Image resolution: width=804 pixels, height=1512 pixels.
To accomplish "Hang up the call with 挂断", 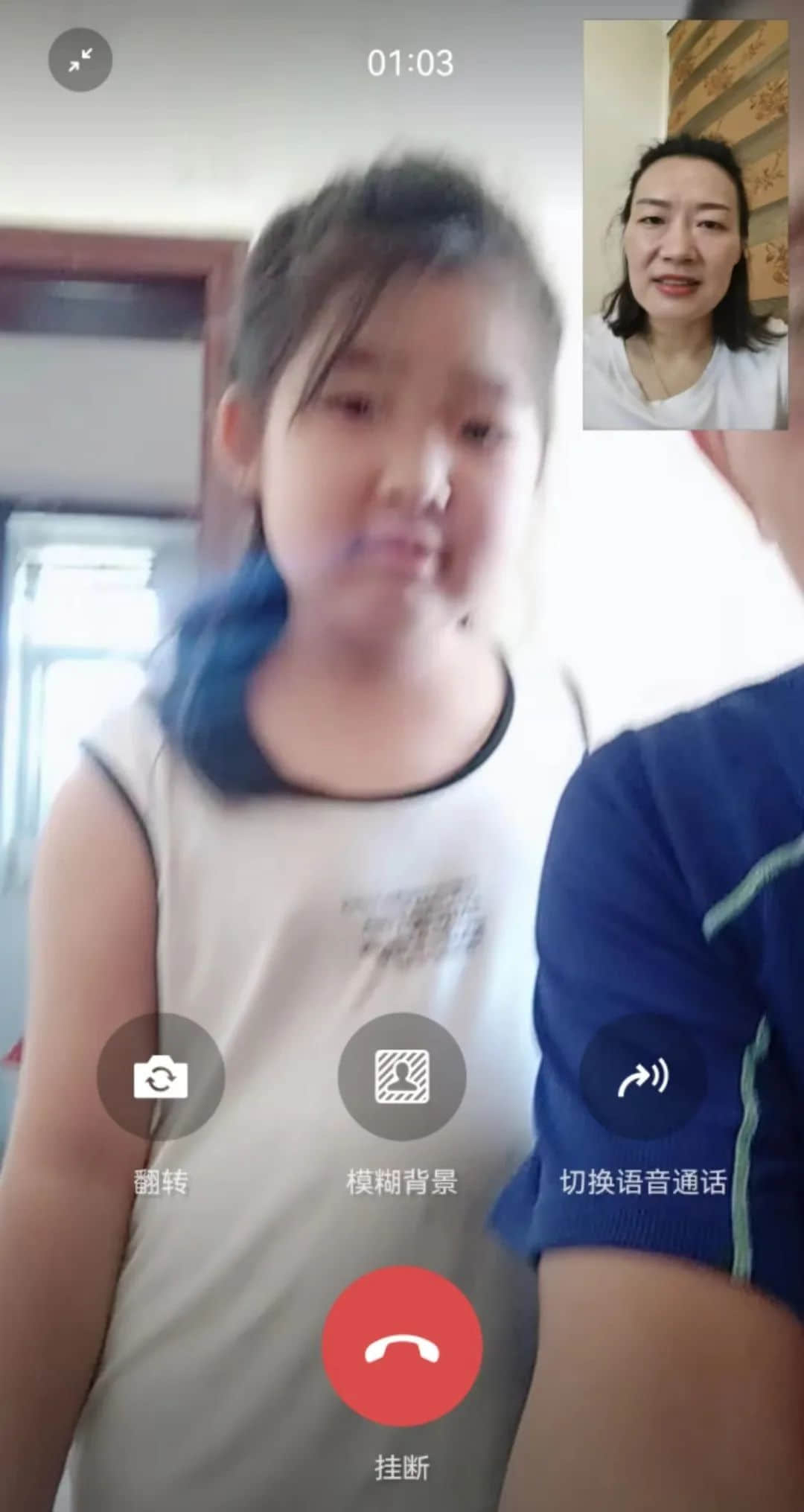I will (402, 1346).
